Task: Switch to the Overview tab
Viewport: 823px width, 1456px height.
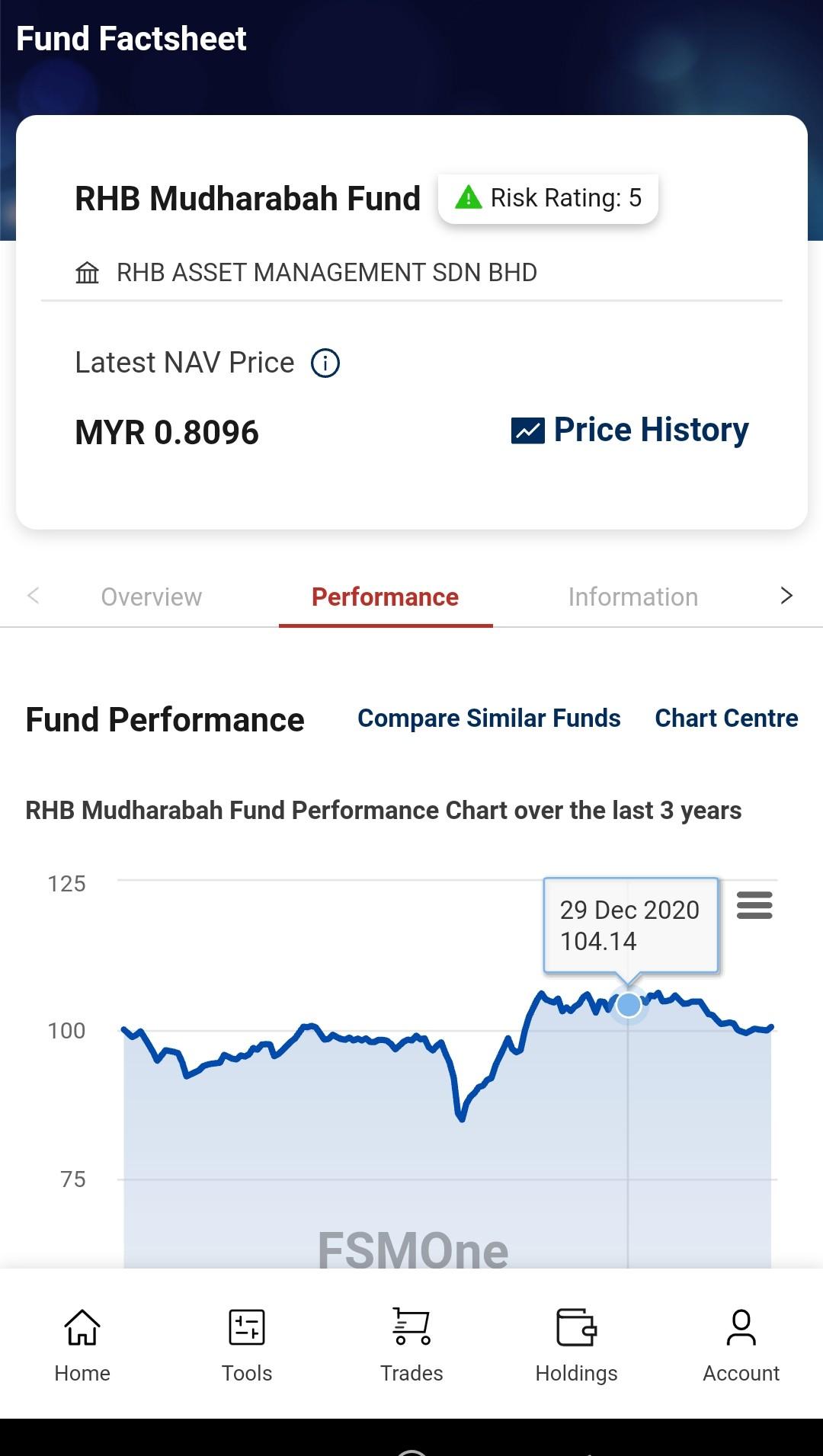Action: (x=152, y=597)
